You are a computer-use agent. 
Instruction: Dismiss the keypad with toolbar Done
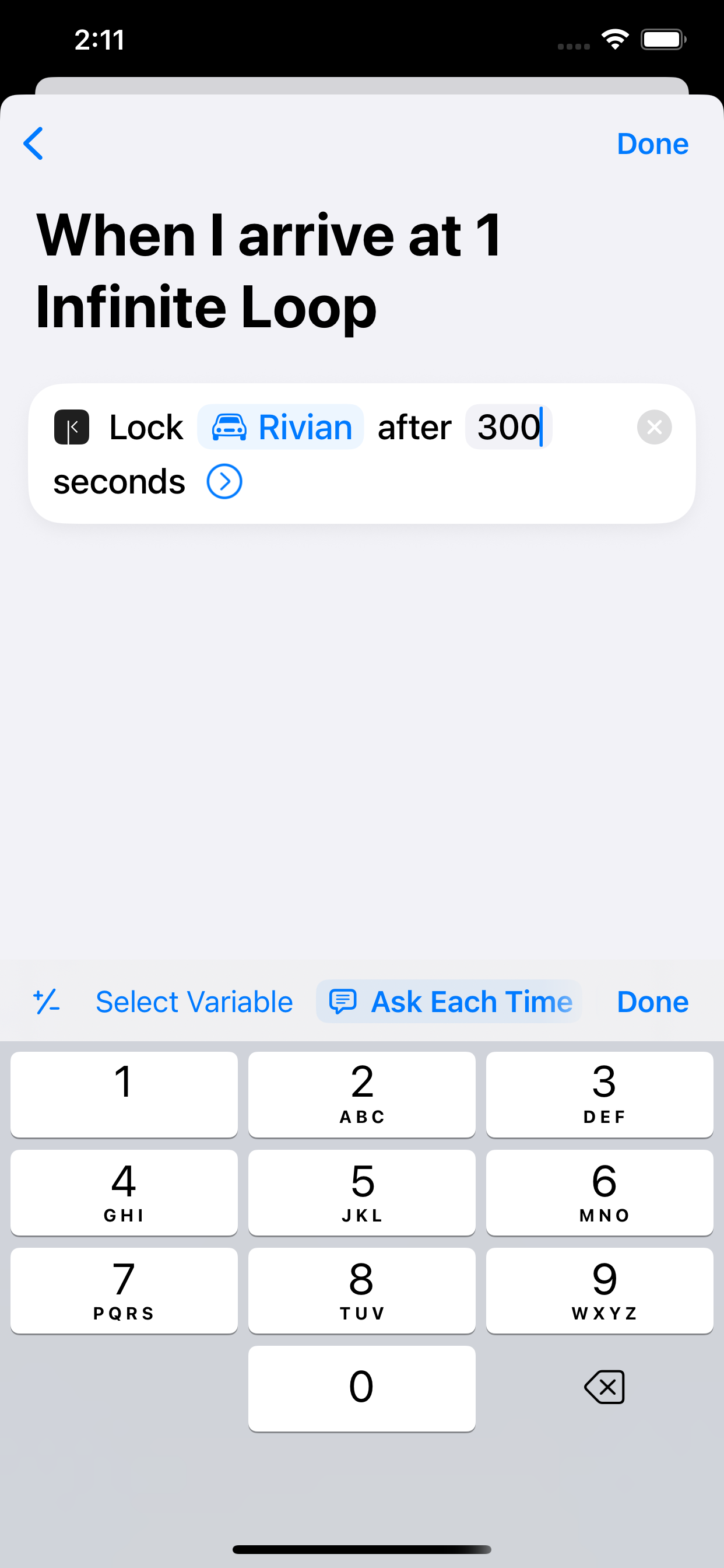point(652,1002)
